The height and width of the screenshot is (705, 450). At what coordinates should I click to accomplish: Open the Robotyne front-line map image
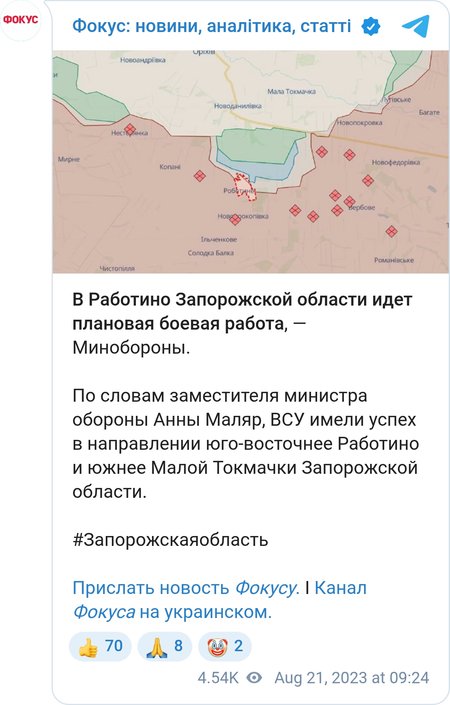(x=251, y=162)
